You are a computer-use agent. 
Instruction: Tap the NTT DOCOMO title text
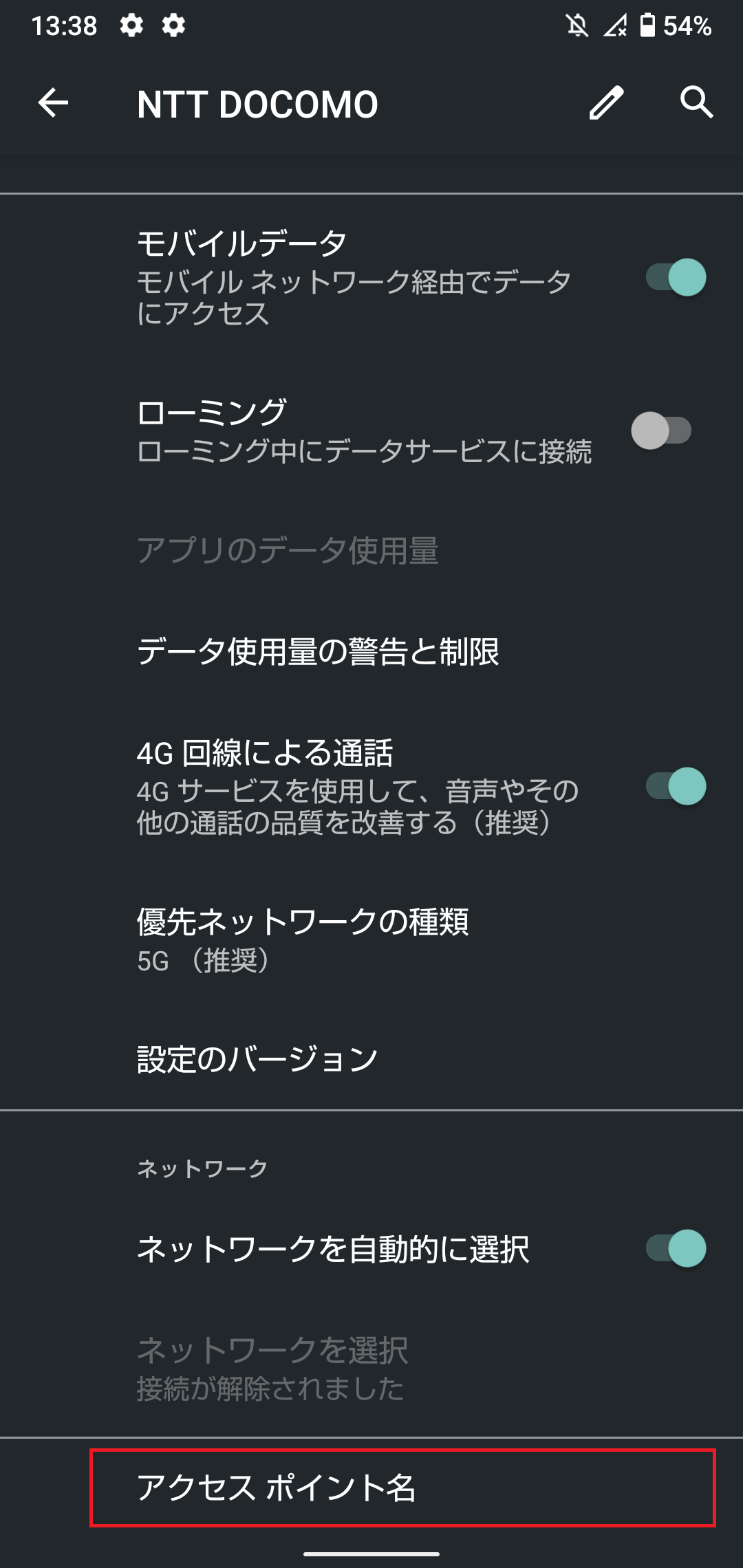pyautogui.click(x=255, y=103)
